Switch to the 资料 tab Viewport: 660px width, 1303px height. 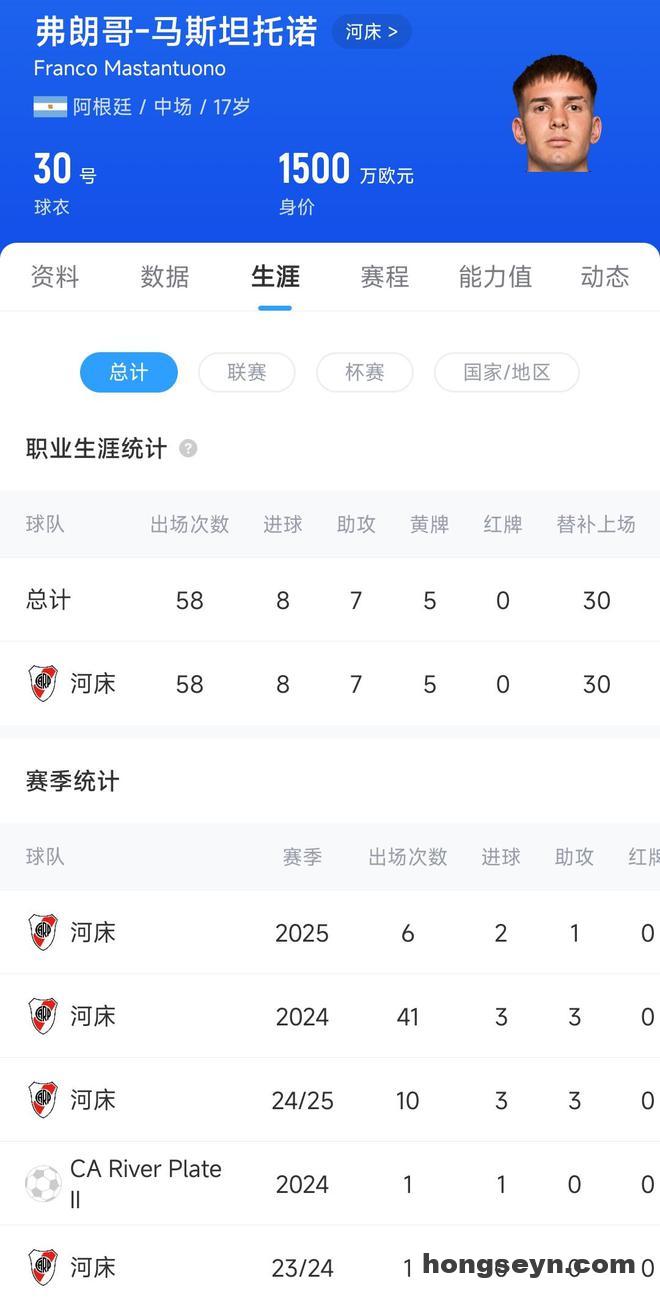tap(55, 277)
